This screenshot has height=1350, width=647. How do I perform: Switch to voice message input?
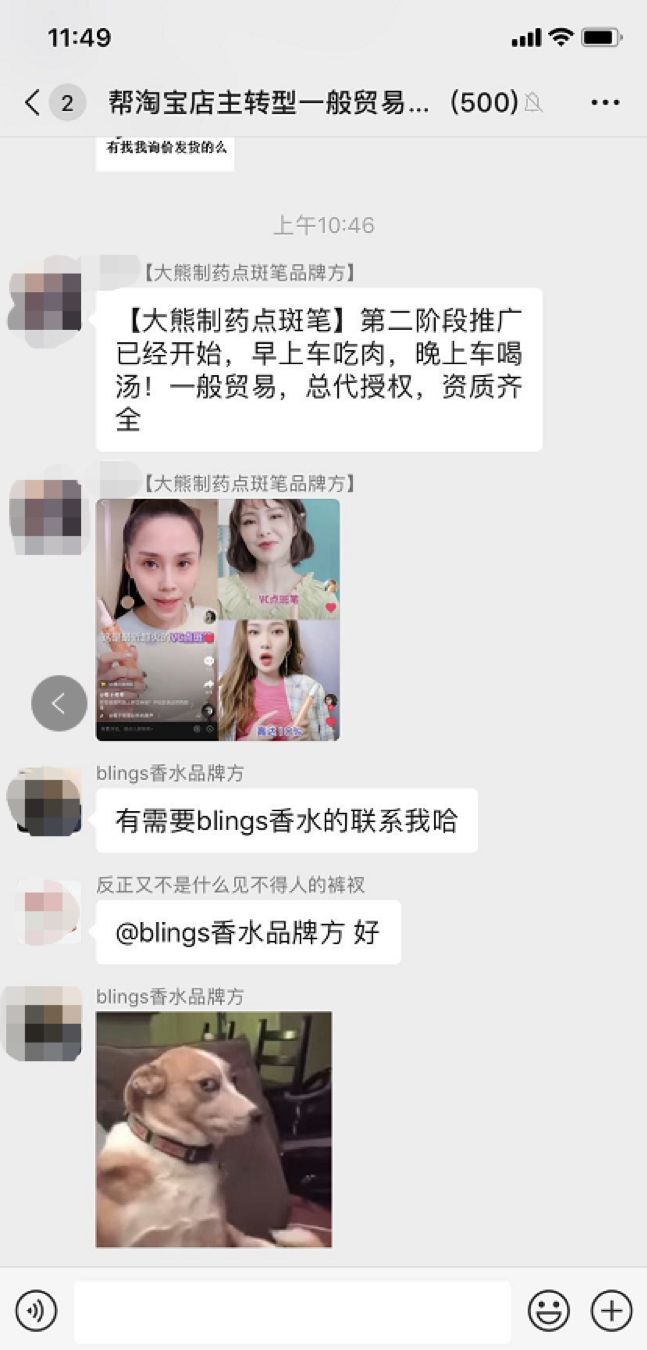coord(36,1310)
